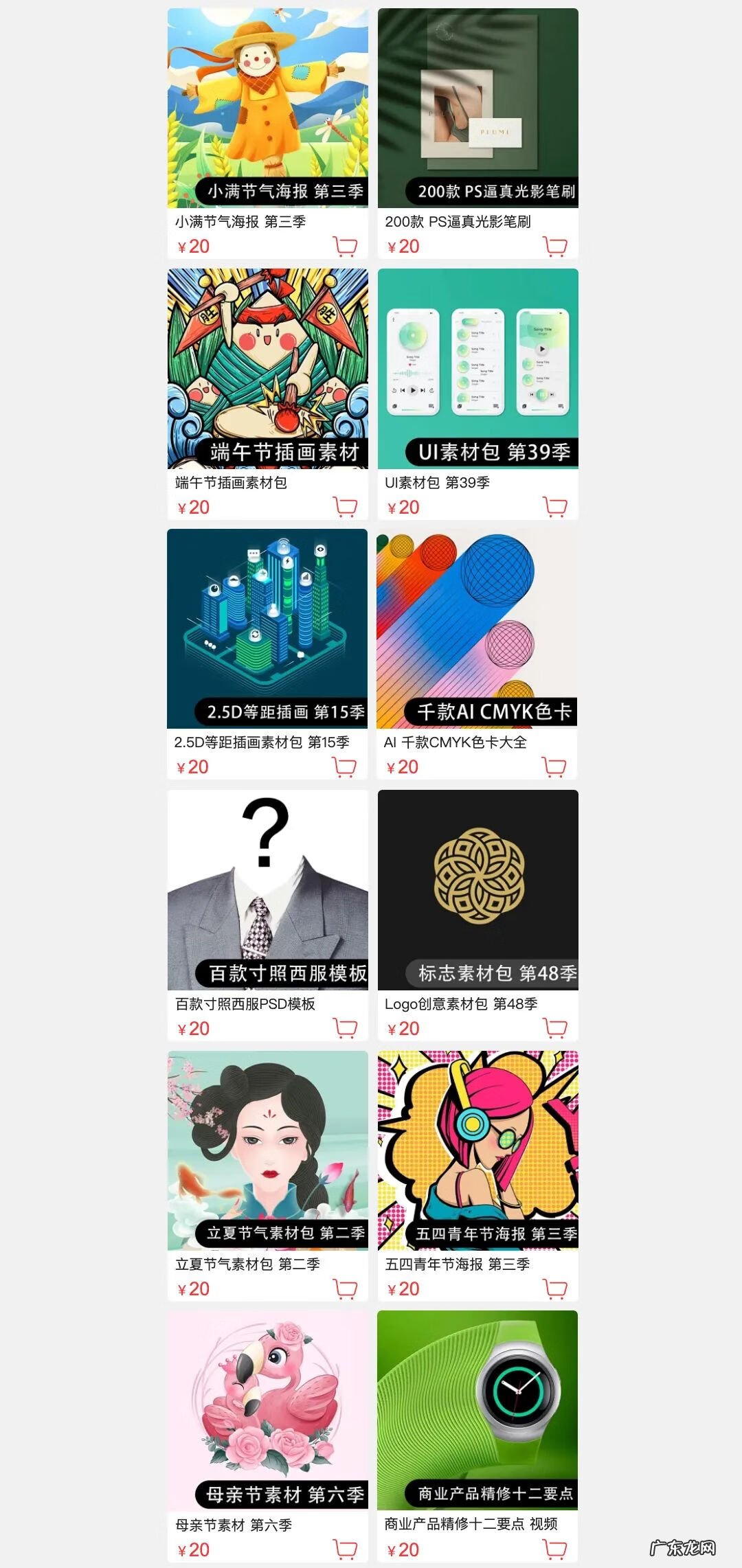The width and height of the screenshot is (742, 1568).
Task: Click the cart icon for 小满节气海报 第三季
Action: click(x=347, y=246)
